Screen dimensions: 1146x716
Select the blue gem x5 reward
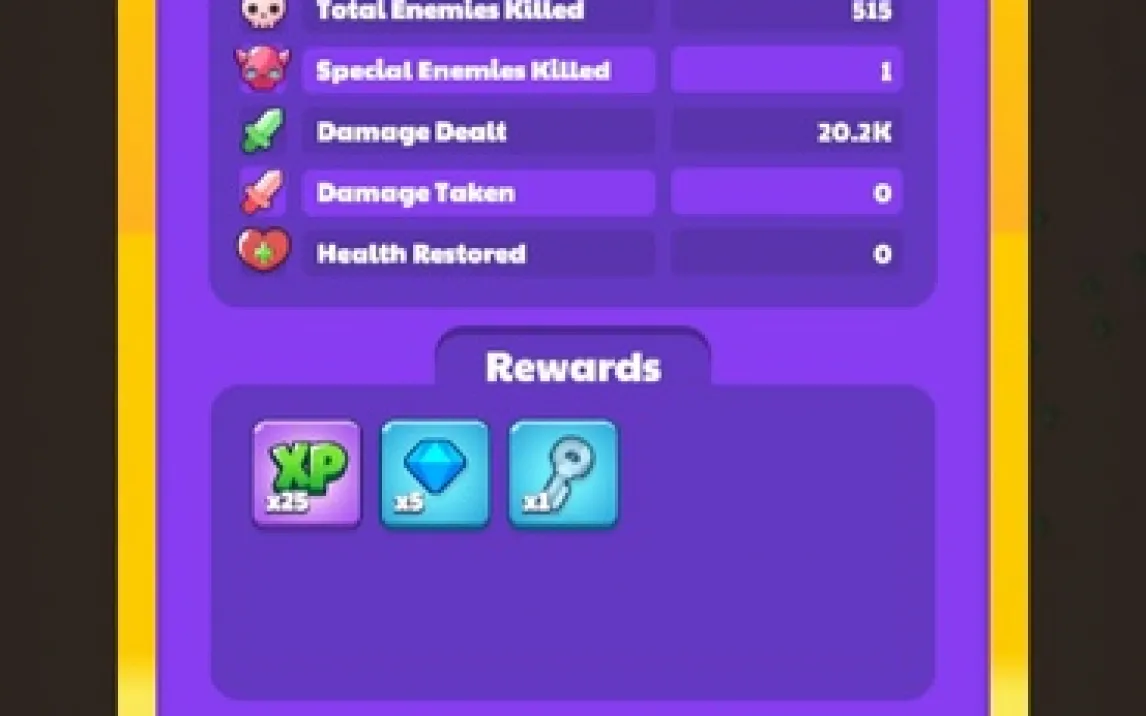[435, 474]
